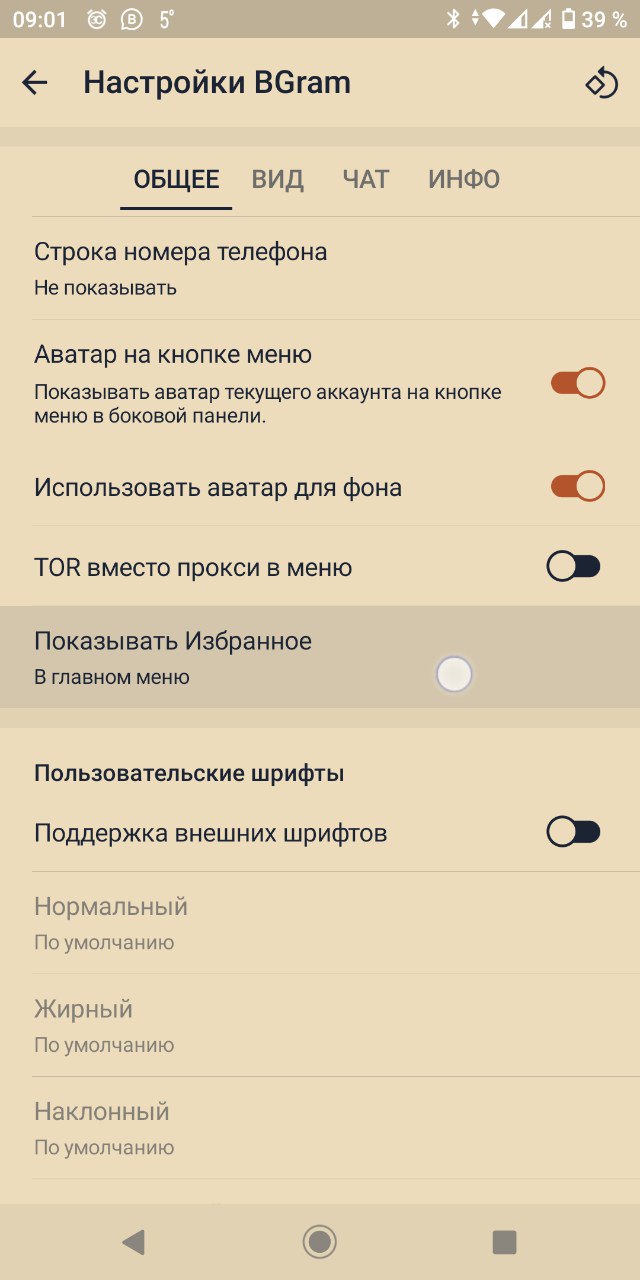Viewport: 640px width, 1280px height.
Task: Go back from BGram settings
Action: coord(35,83)
